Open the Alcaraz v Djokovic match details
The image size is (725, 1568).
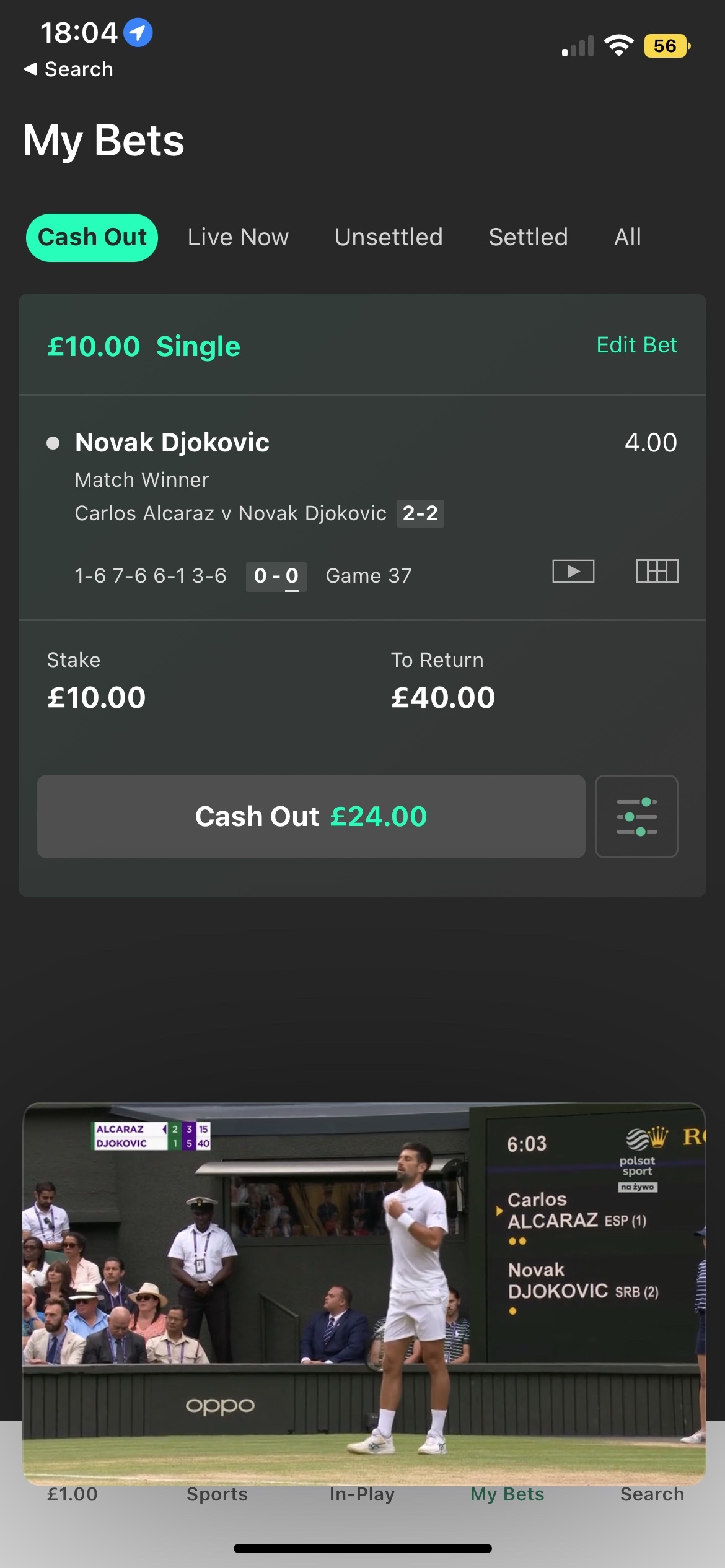231,513
